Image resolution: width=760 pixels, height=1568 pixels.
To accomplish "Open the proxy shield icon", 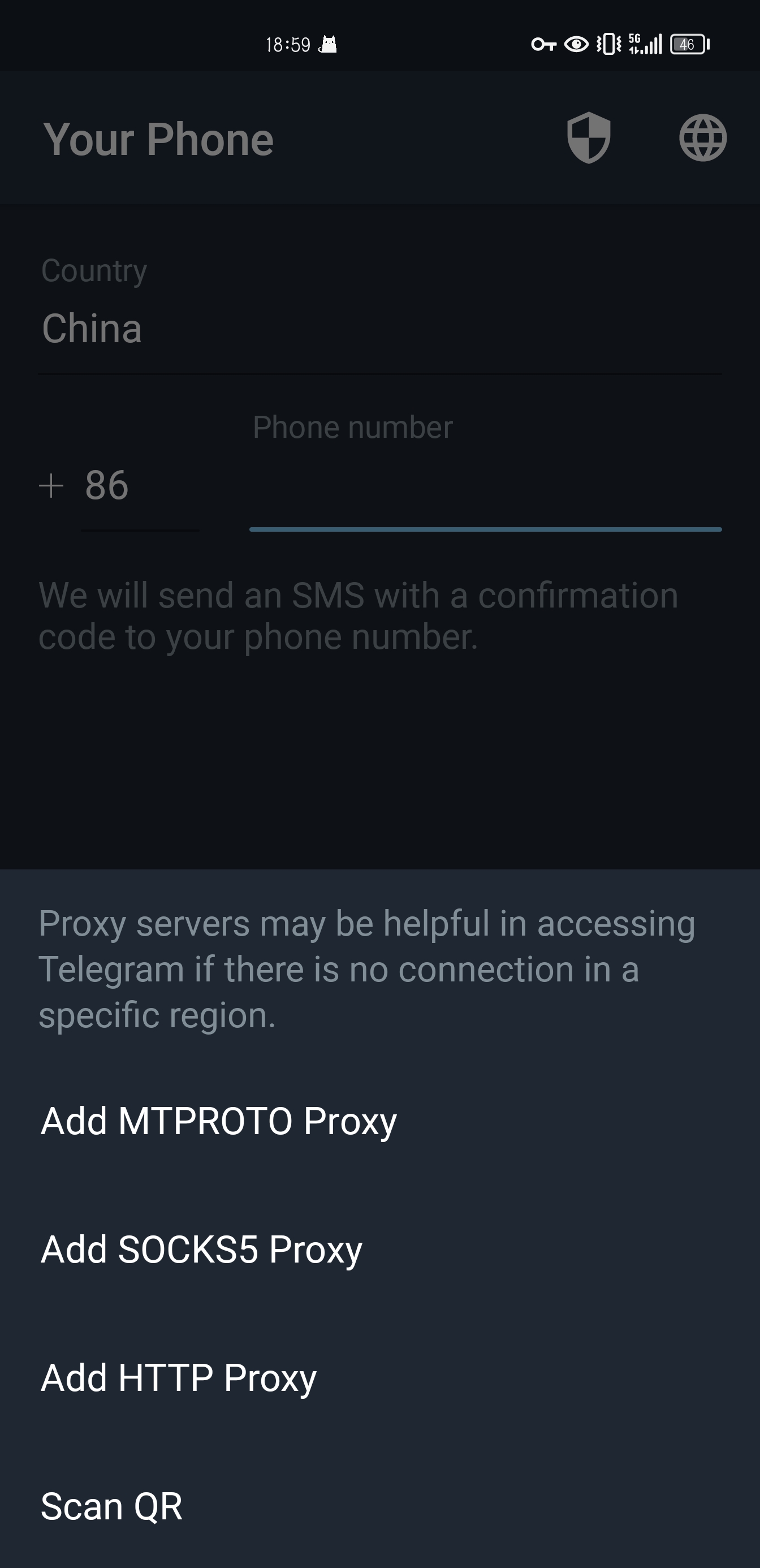I will coord(589,137).
